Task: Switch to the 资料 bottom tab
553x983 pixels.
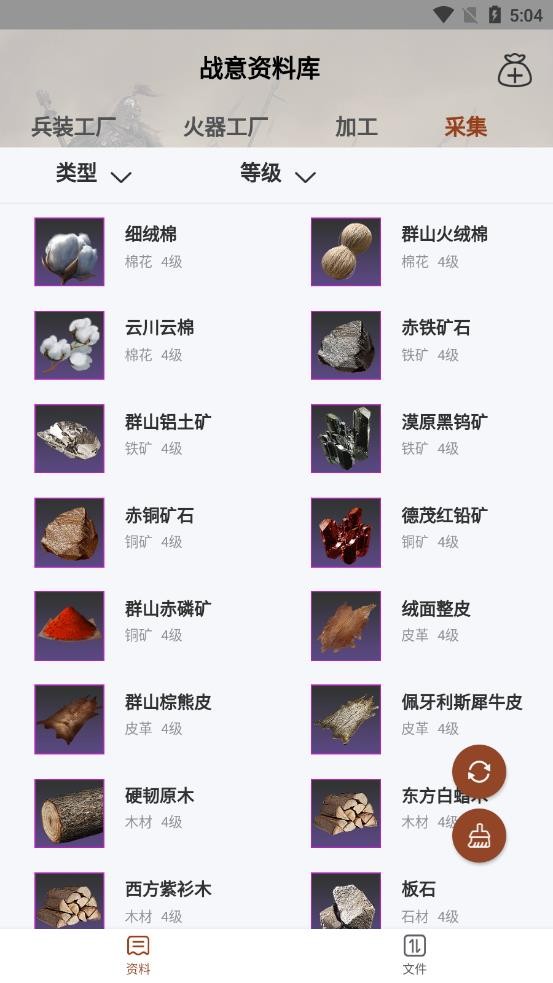Action: pos(138,955)
